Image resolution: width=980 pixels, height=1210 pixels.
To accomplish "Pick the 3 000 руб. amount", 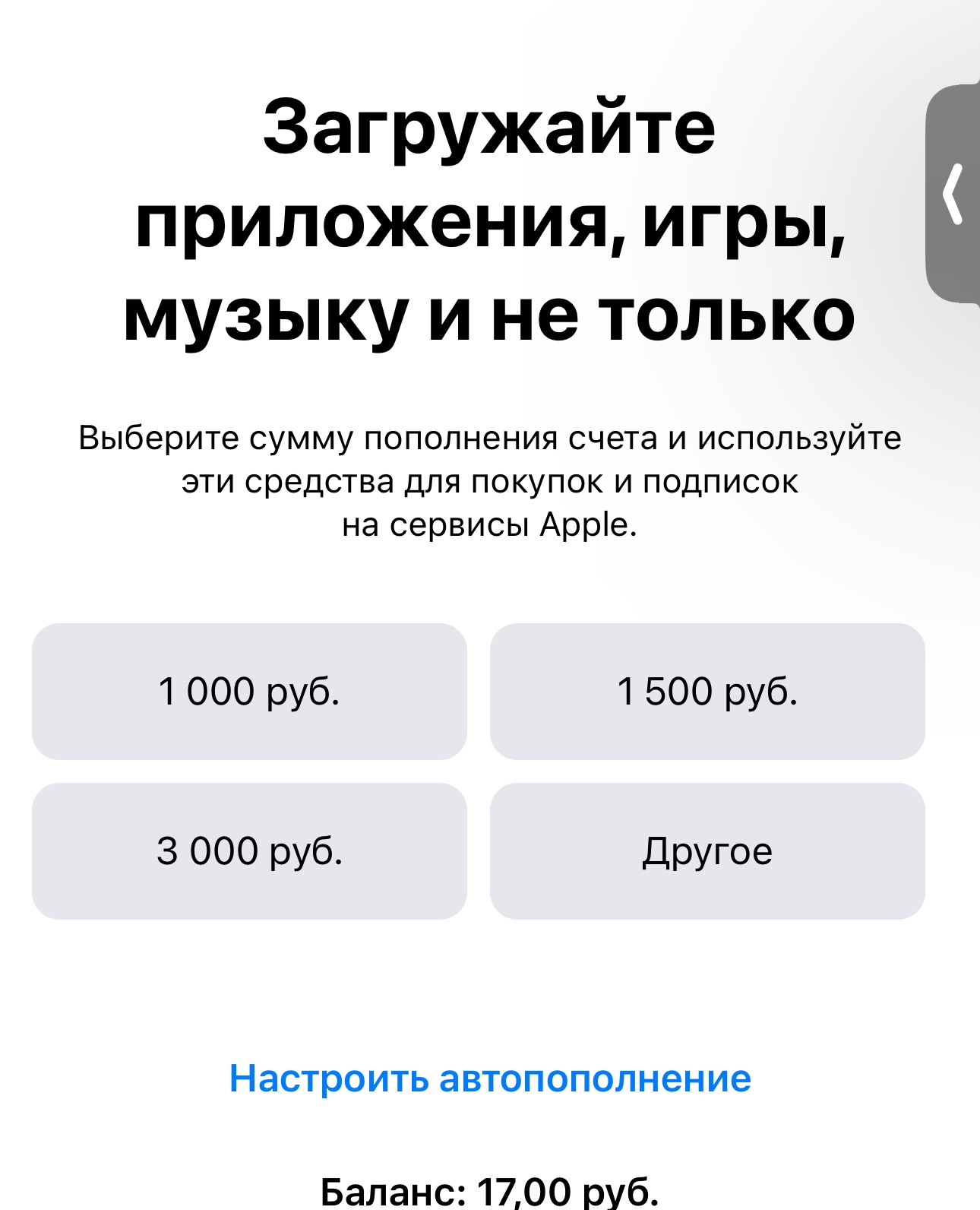I will click(x=249, y=851).
